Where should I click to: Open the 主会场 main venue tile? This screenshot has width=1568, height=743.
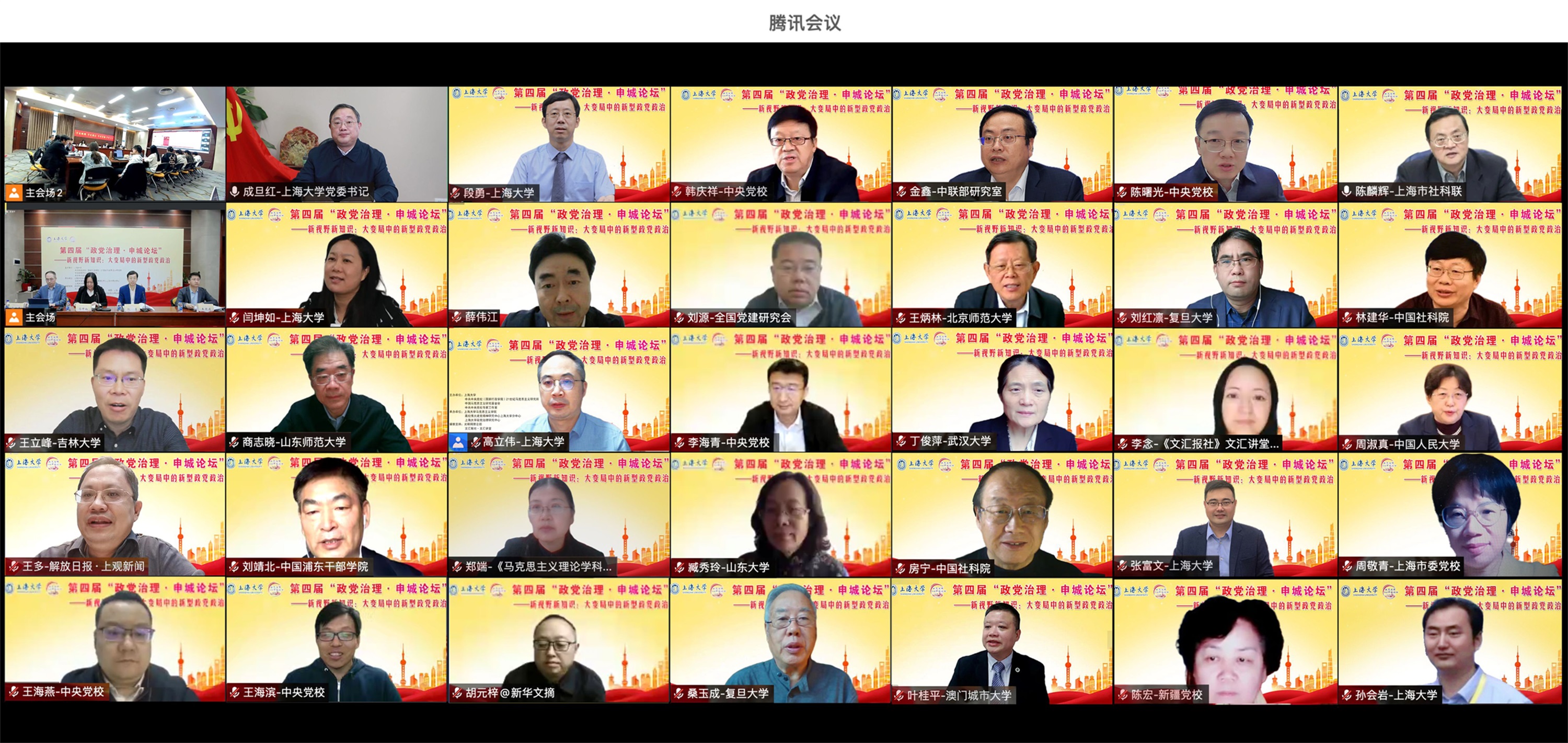[114, 266]
